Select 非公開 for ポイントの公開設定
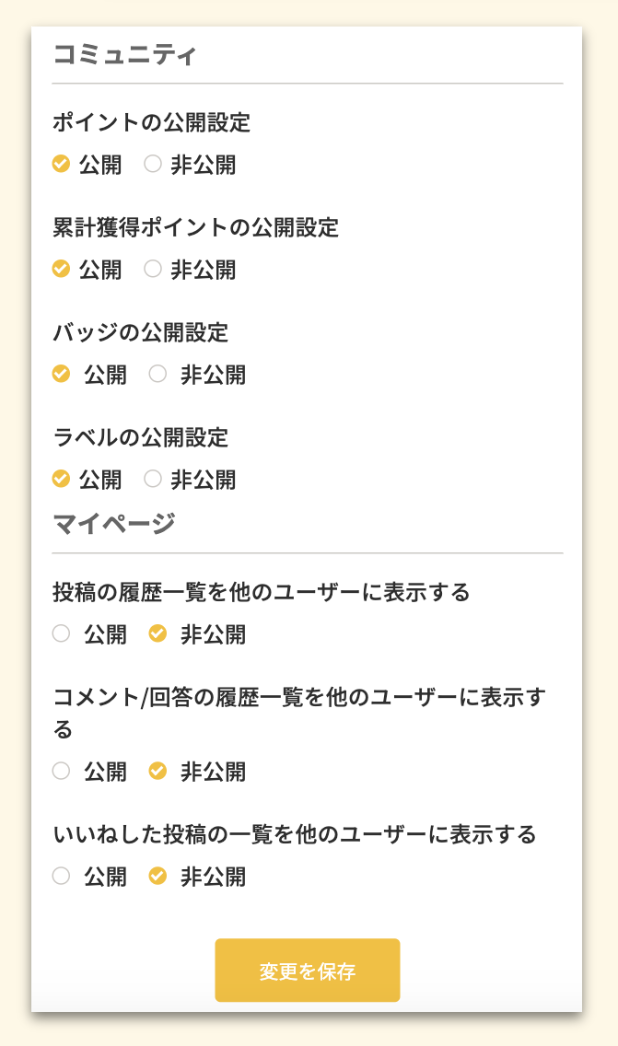 (153, 164)
